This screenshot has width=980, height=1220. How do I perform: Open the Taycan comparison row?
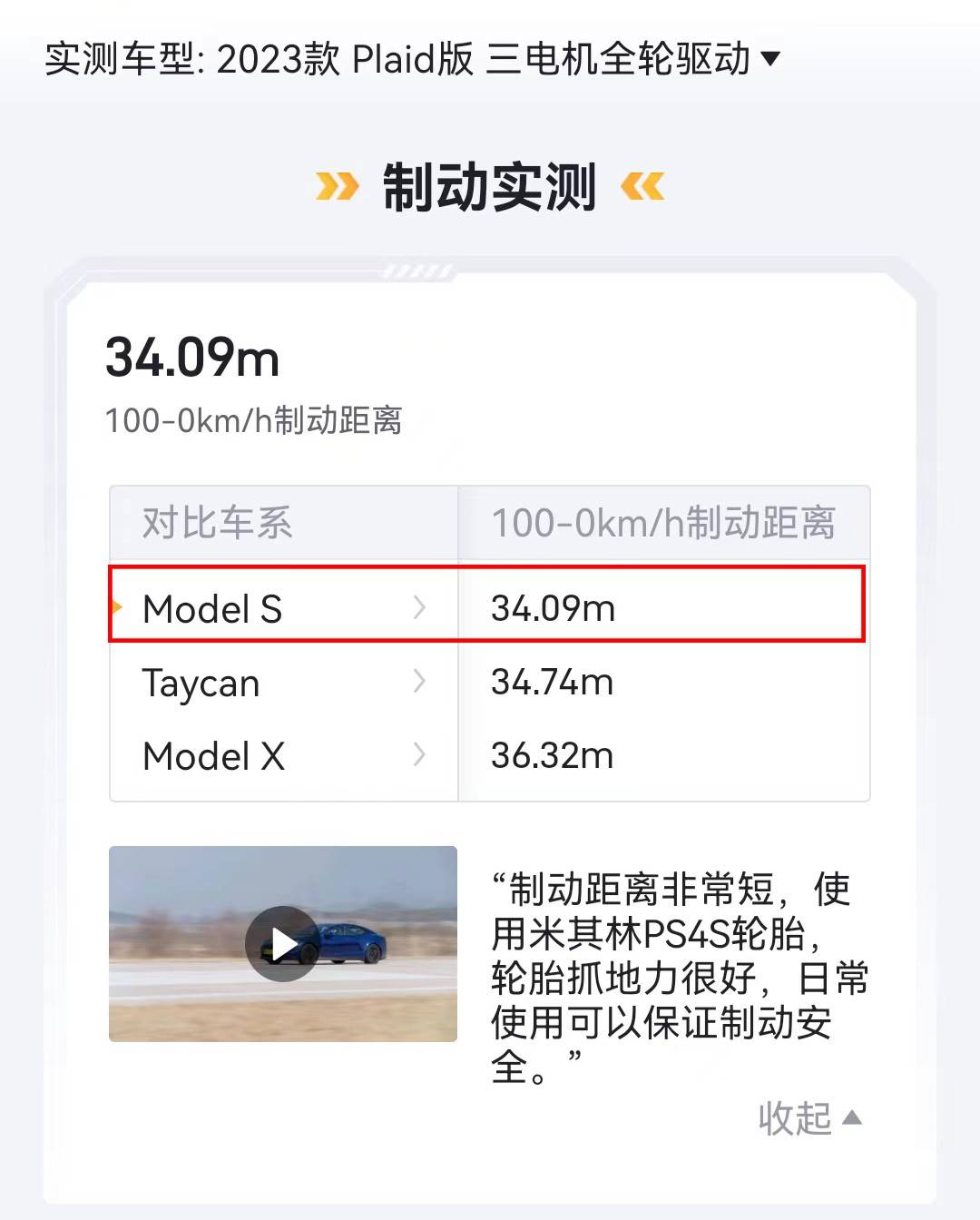283,683
